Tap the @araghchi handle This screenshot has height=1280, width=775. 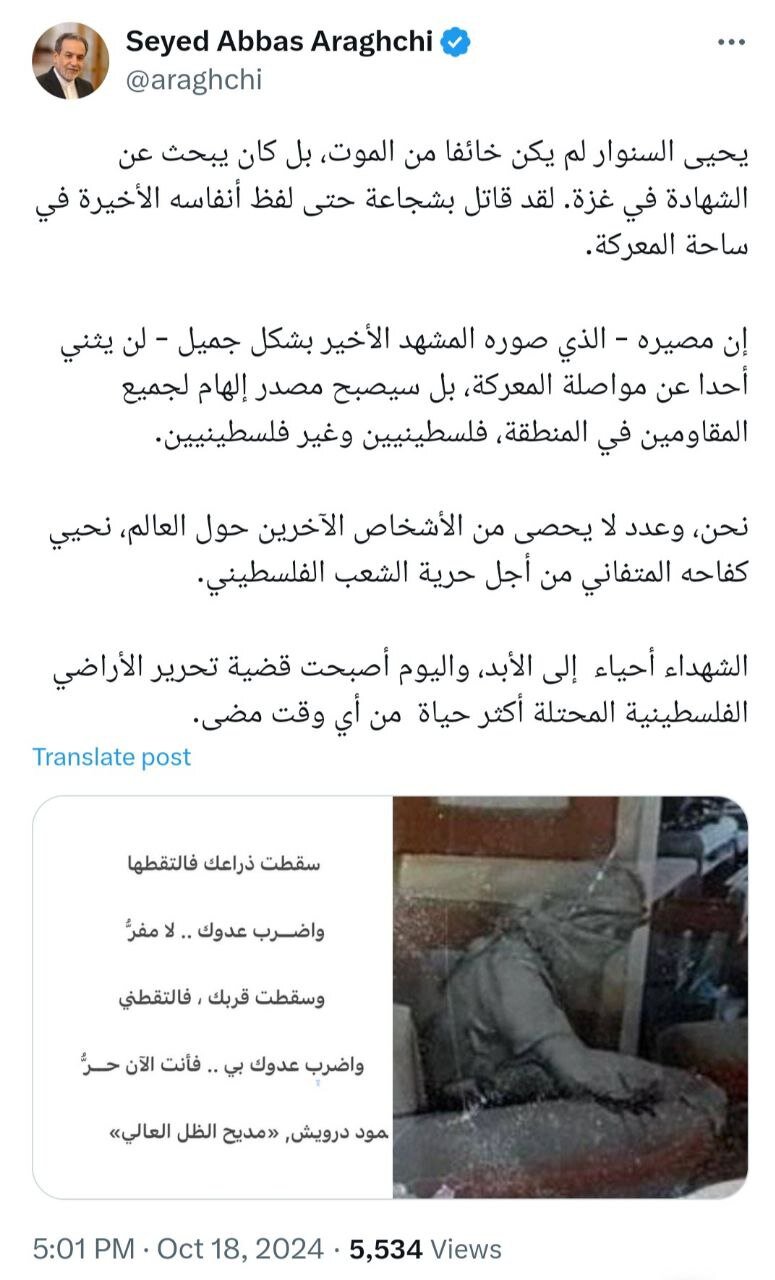pyautogui.click(x=193, y=80)
